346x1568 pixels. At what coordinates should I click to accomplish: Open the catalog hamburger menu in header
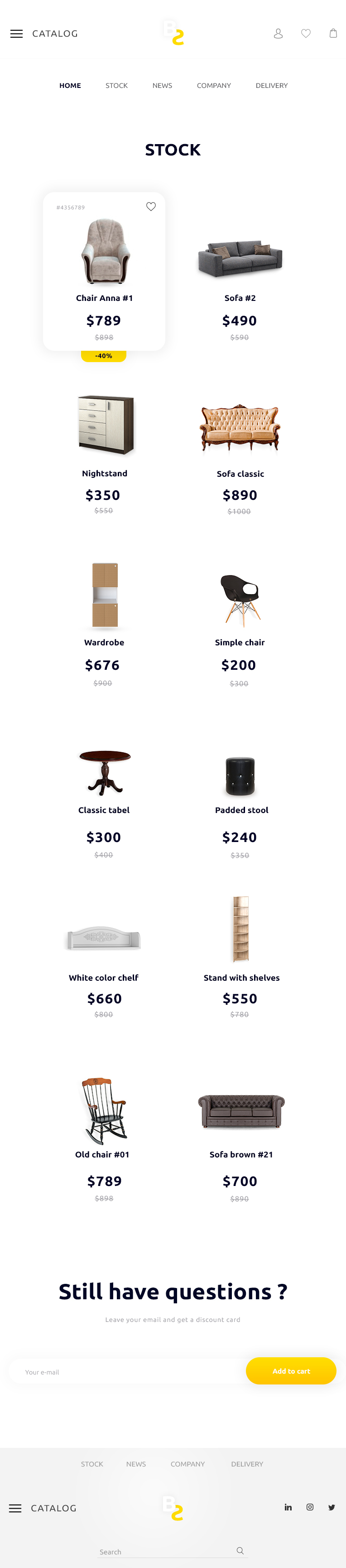16,34
